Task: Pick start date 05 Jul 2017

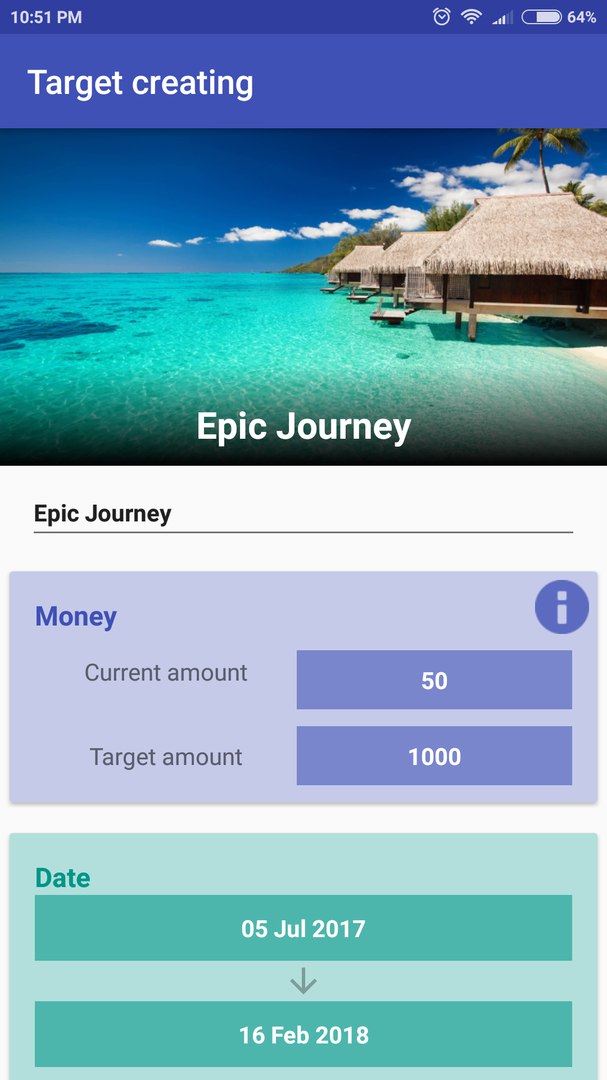Action: pos(303,928)
